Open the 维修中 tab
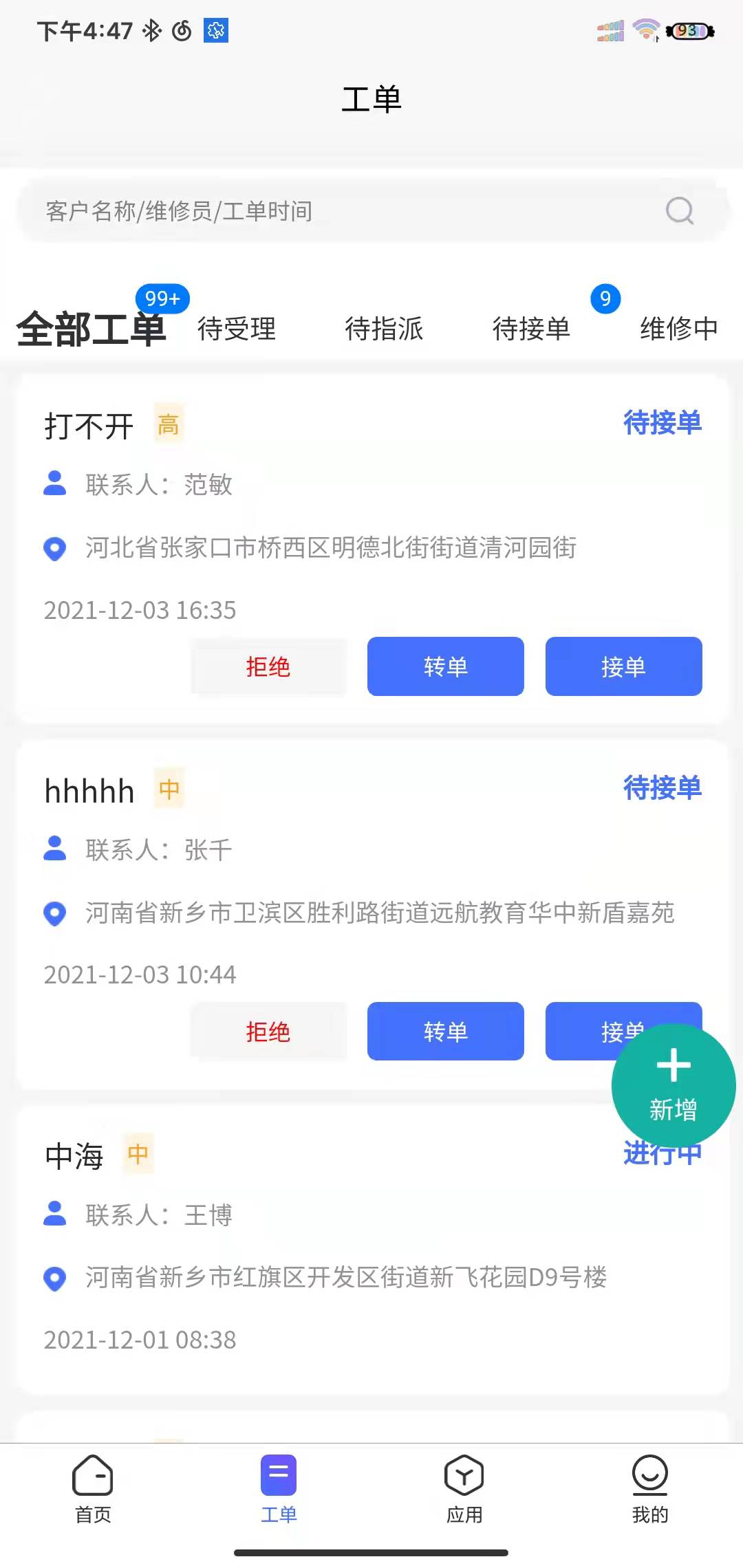Screen dimensions: 743x1568 click(x=680, y=329)
